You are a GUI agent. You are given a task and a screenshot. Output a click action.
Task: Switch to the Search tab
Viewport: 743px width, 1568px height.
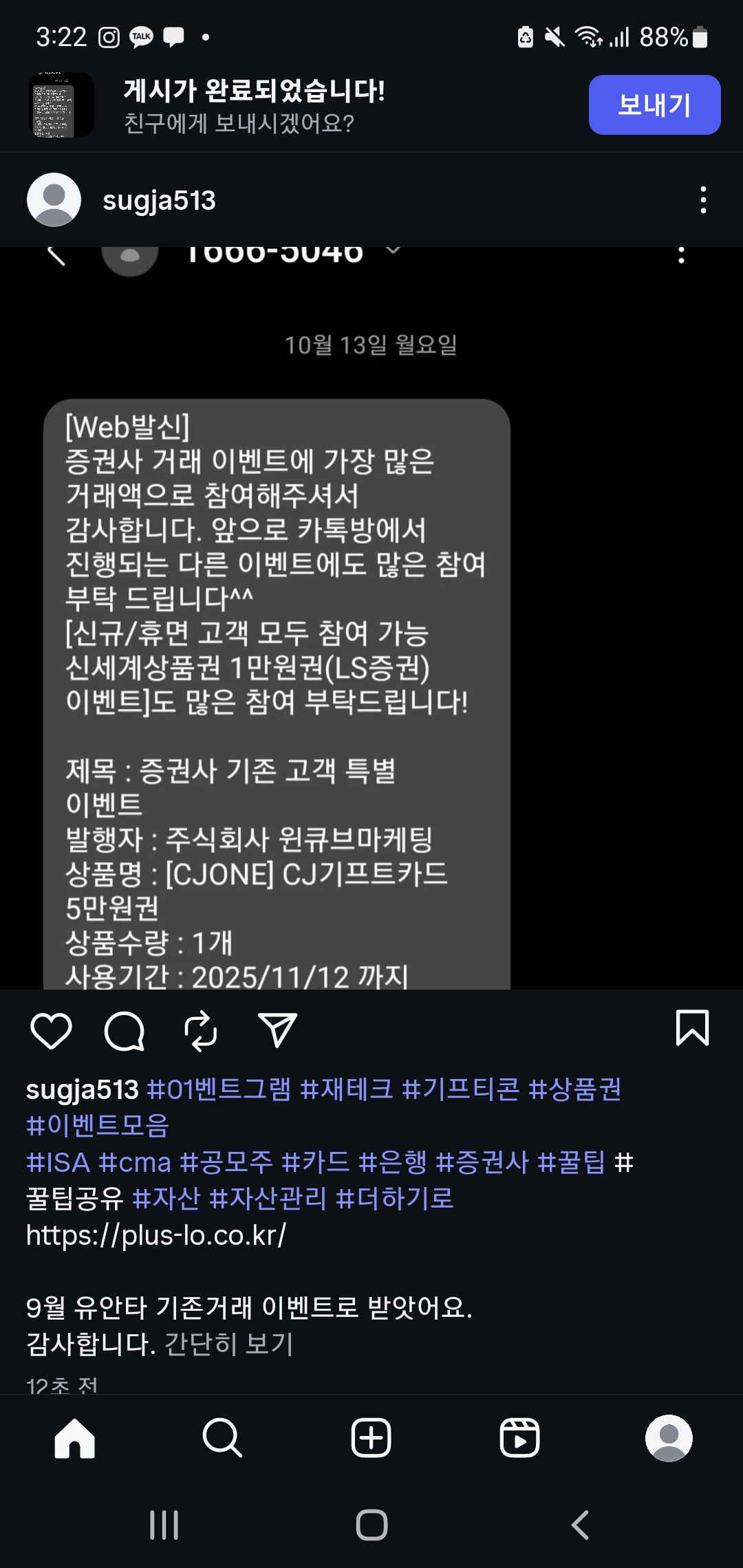pos(222,1437)
